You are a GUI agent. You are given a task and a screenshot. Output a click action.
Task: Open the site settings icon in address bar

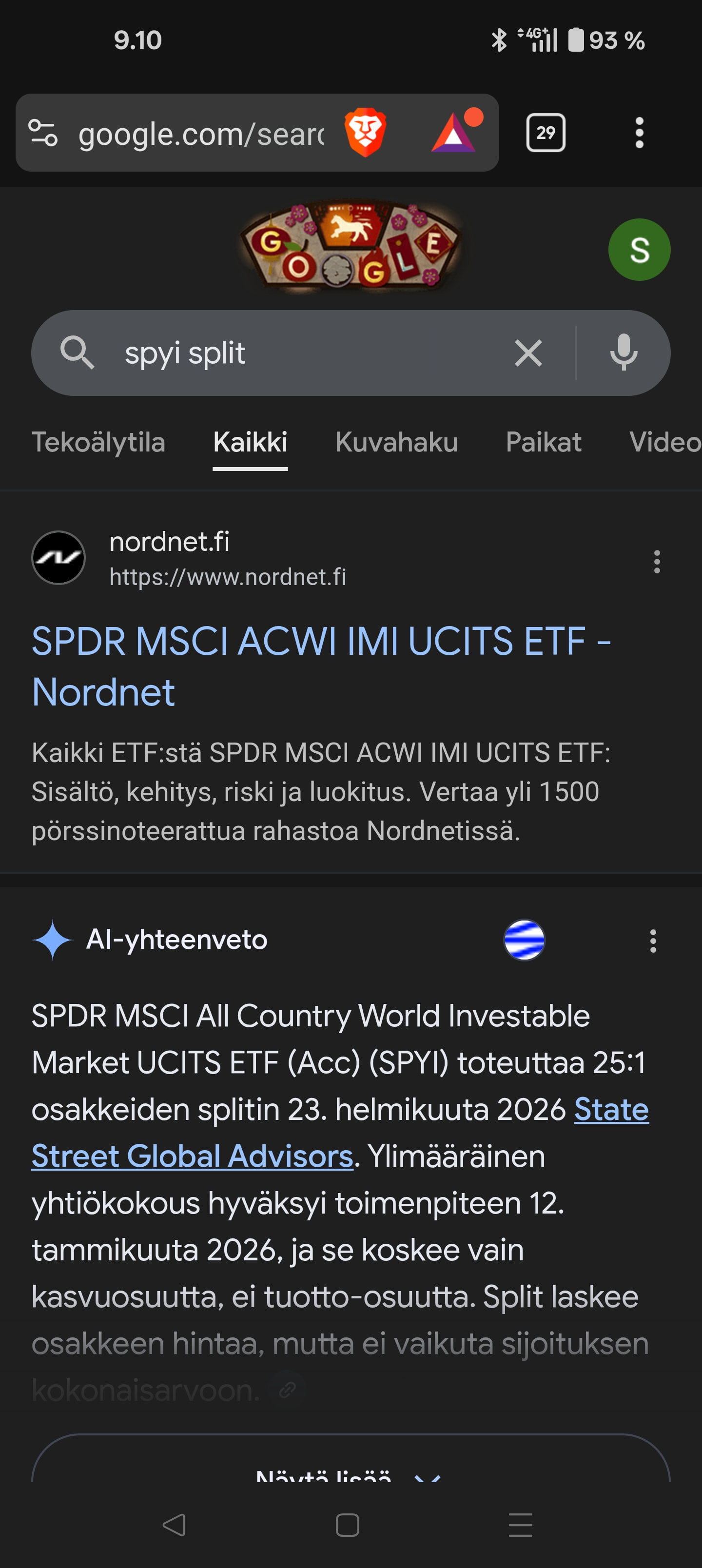click(43, 133)
